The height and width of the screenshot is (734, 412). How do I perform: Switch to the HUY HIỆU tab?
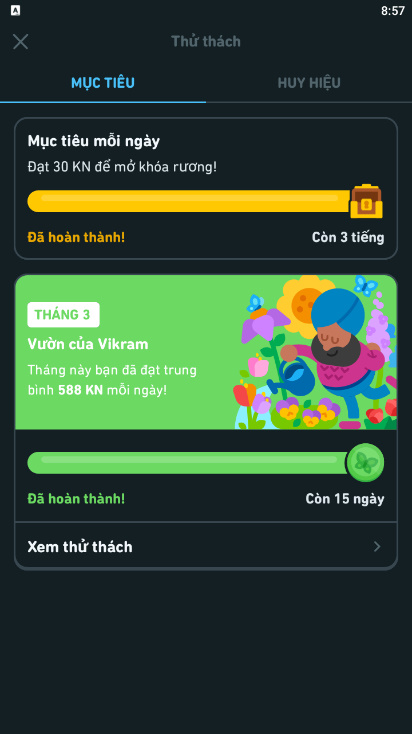tap(309, 83)
